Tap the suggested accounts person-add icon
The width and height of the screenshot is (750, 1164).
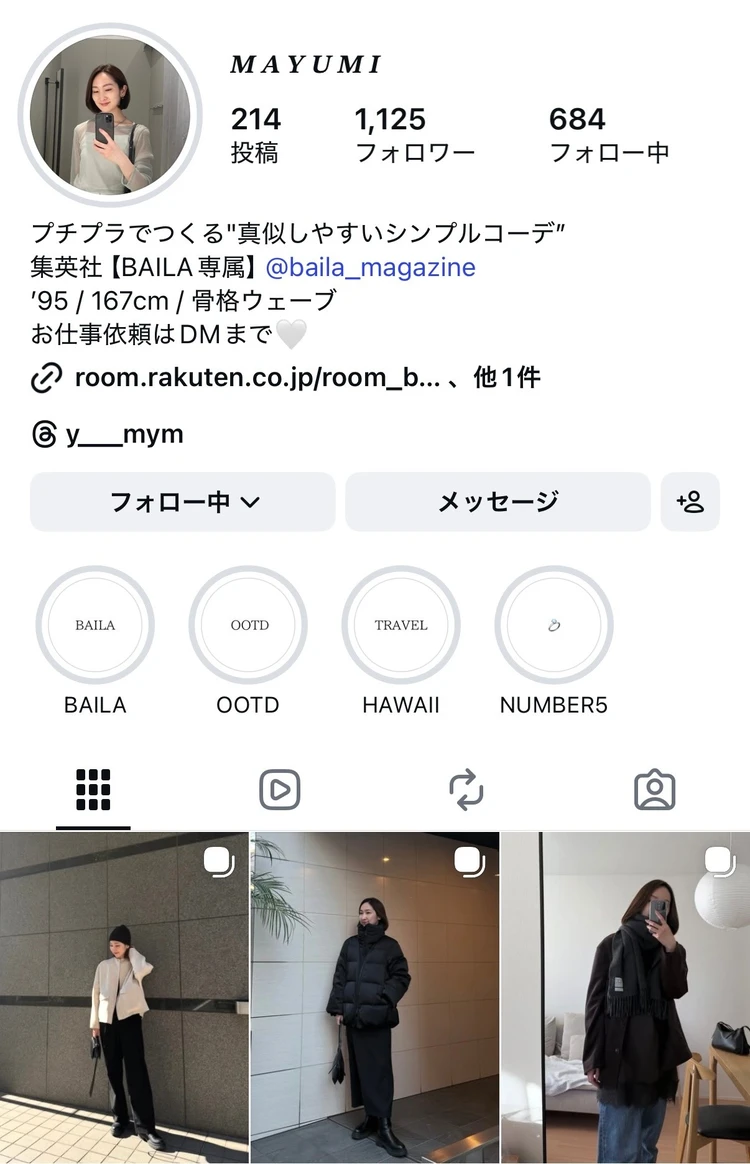point(691,503)
